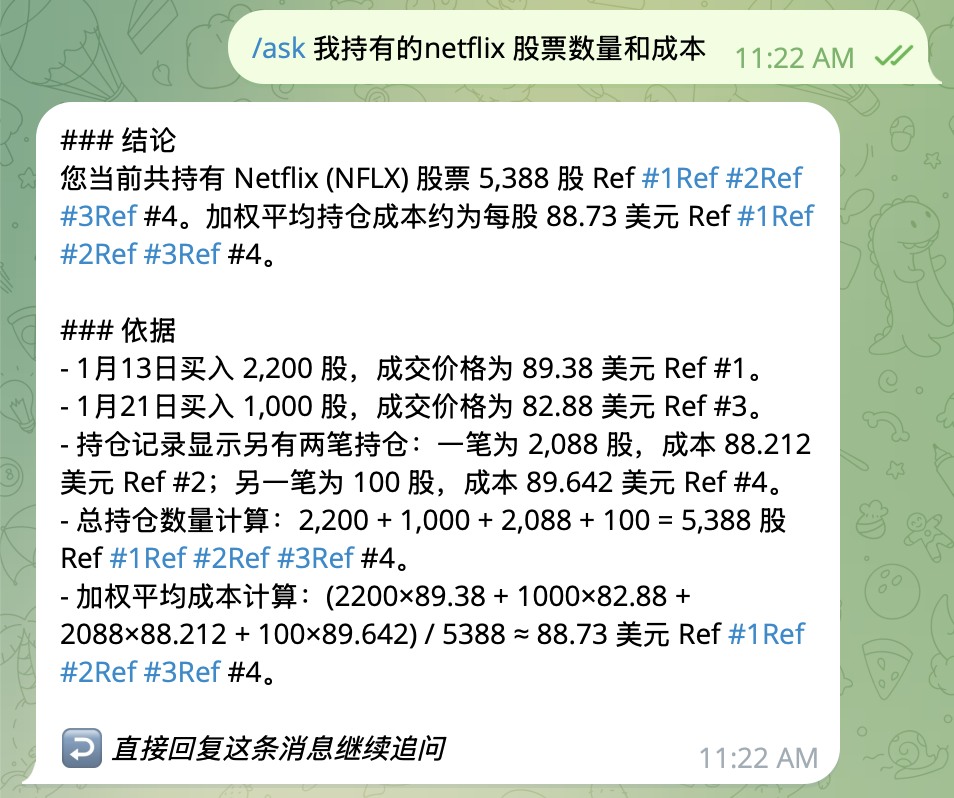This screenshot has width=954, height=798.
Task: Tap the /ask command in sent message
Action: 278,48
